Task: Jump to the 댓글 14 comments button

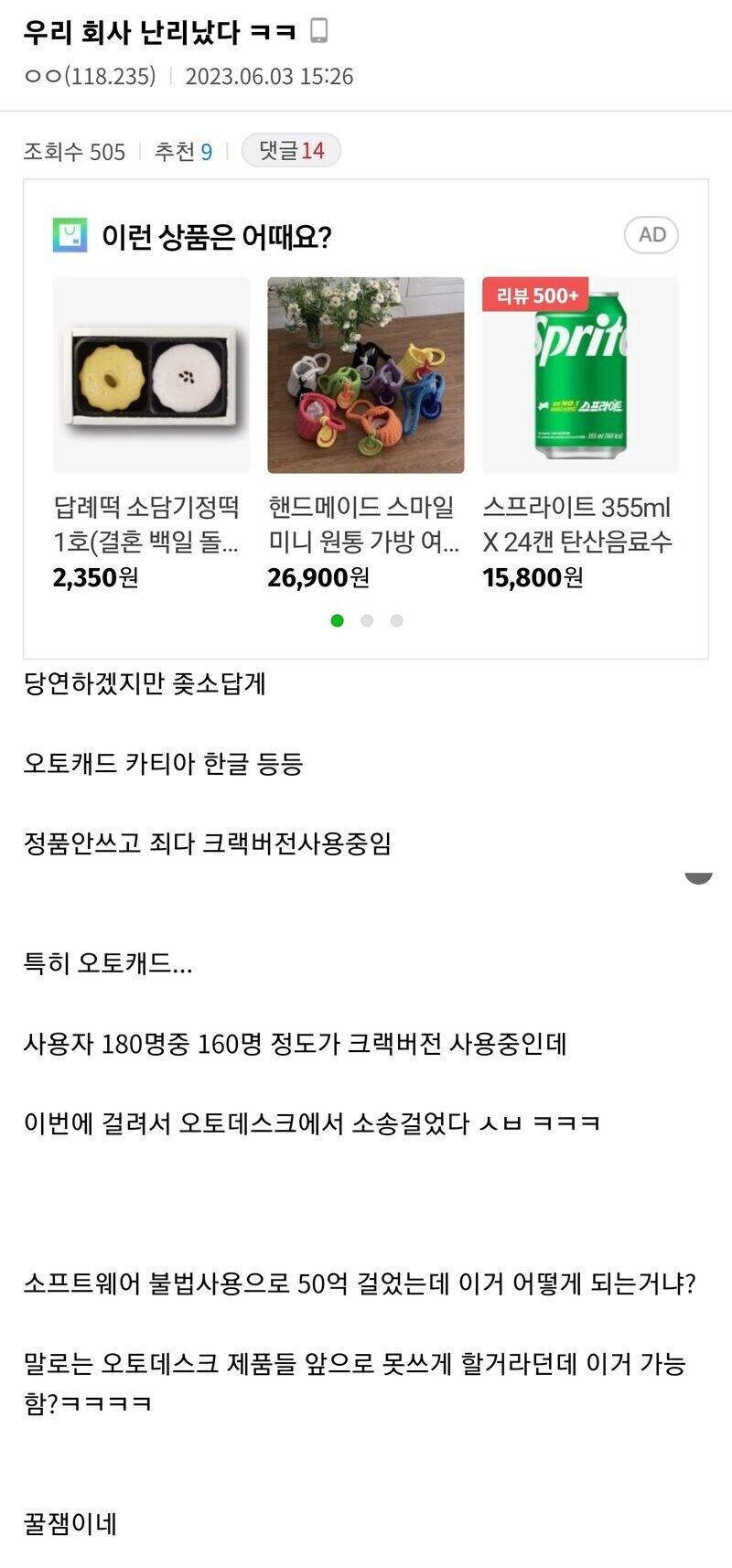Action: 291,151
